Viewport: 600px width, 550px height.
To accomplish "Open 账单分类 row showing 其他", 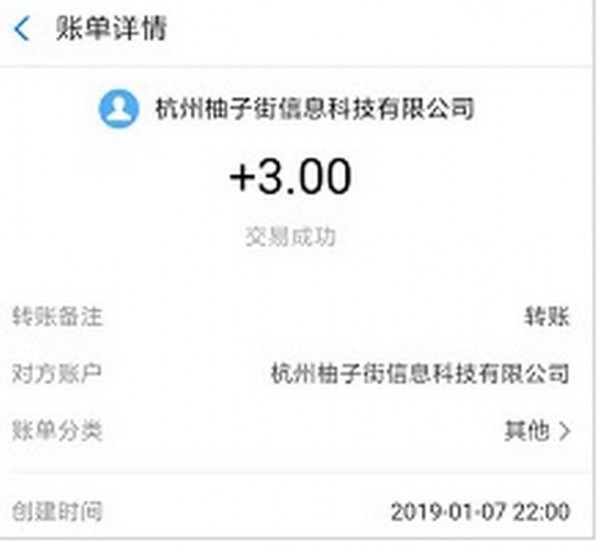I will point(291,431).
